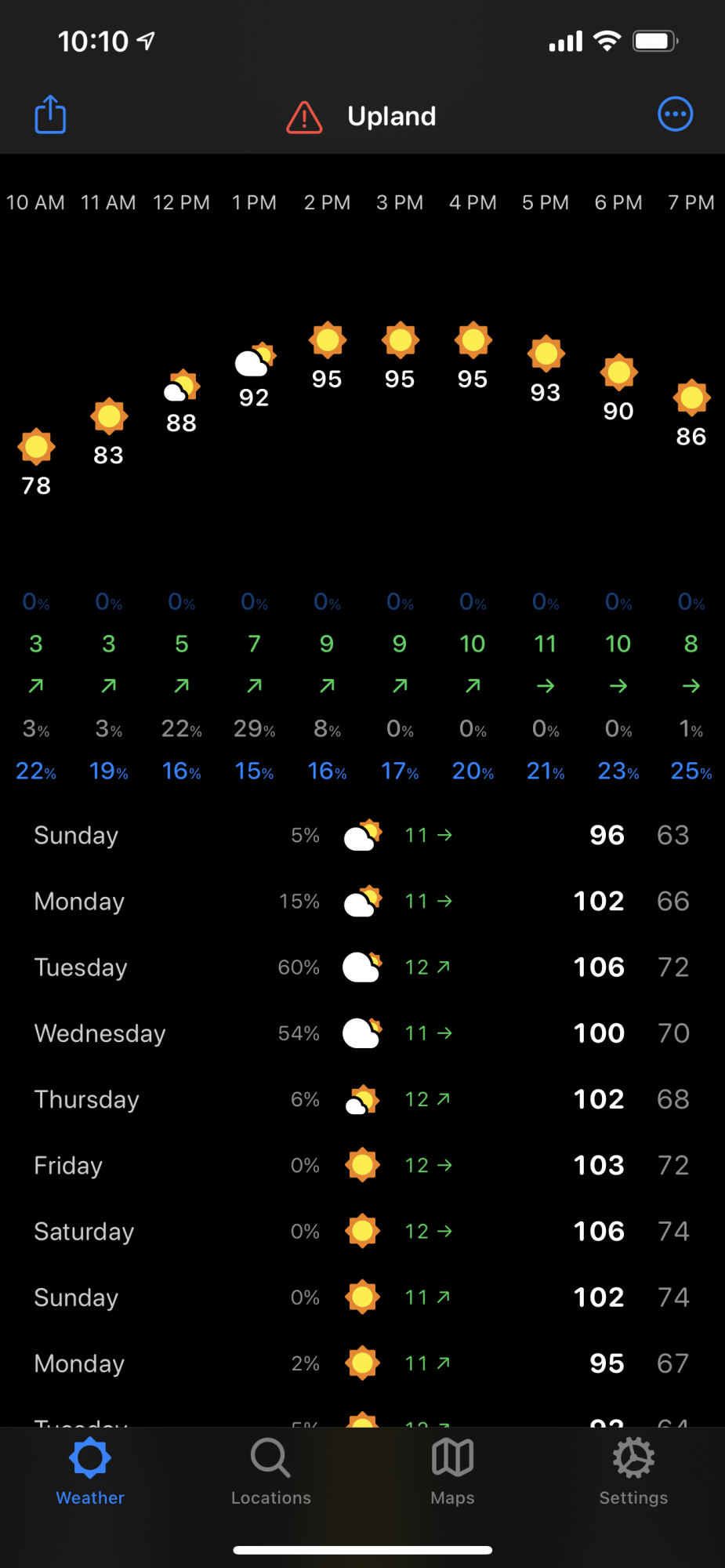Screen dimensions: 725x1568
Task: View Saturday's daily forecast
Action: coord(362,1231)
